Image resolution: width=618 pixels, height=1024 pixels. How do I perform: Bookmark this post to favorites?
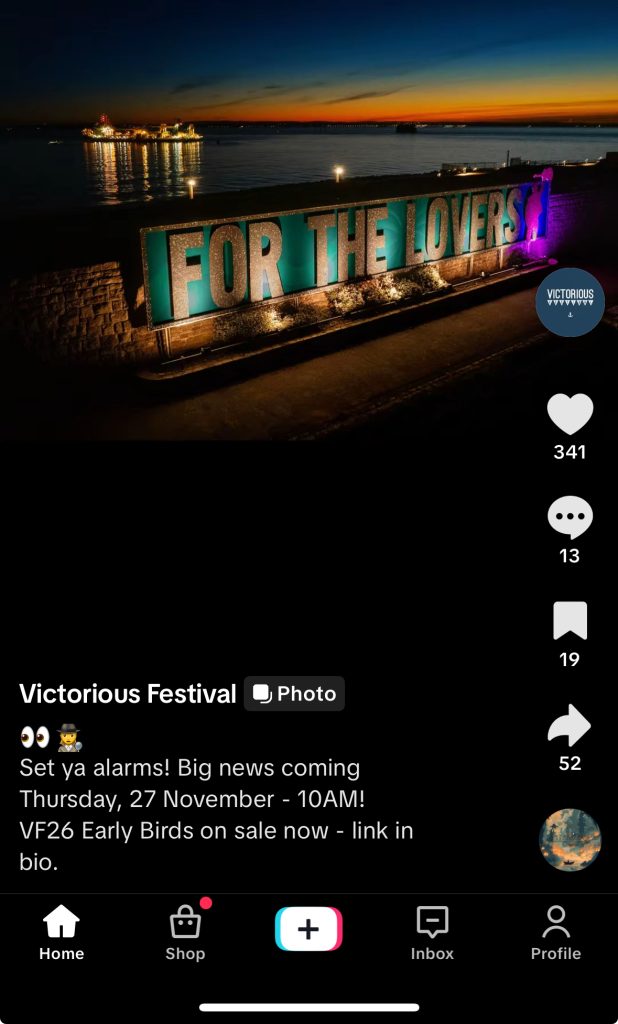coord(570,622)
